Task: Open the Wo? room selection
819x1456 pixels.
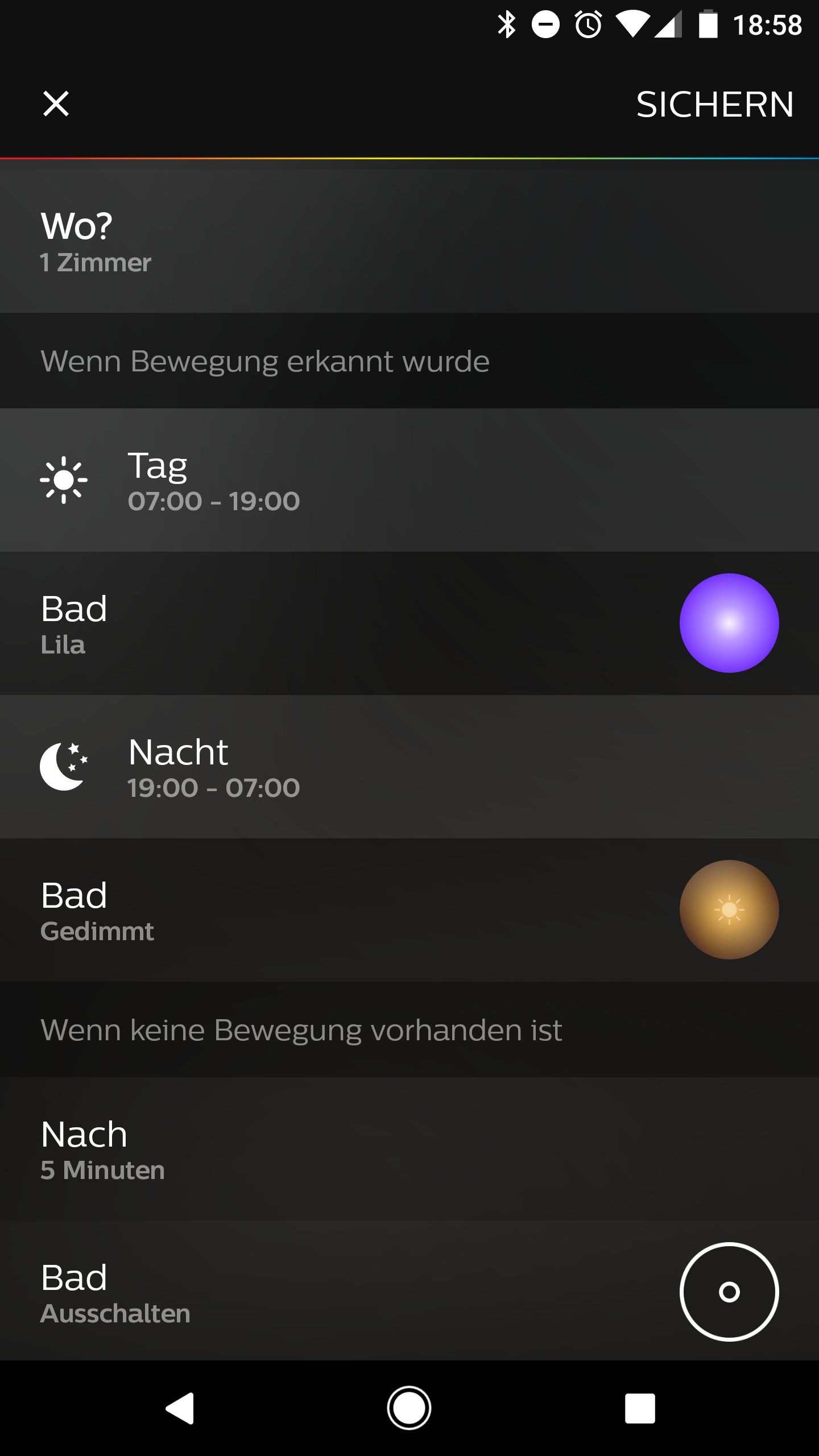Action: [x=409, y=241]
